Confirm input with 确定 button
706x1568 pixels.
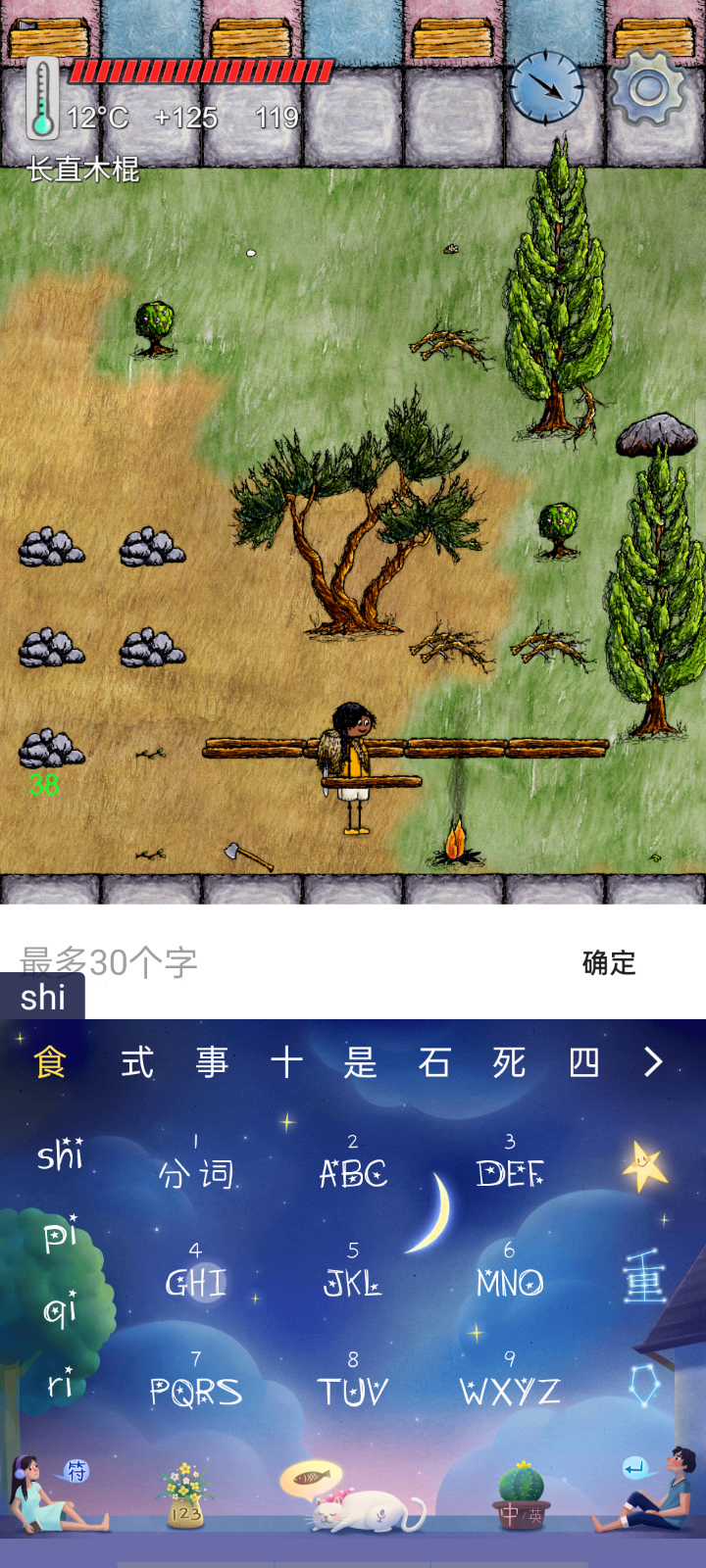pyautogui.click(x=609, y=963)
